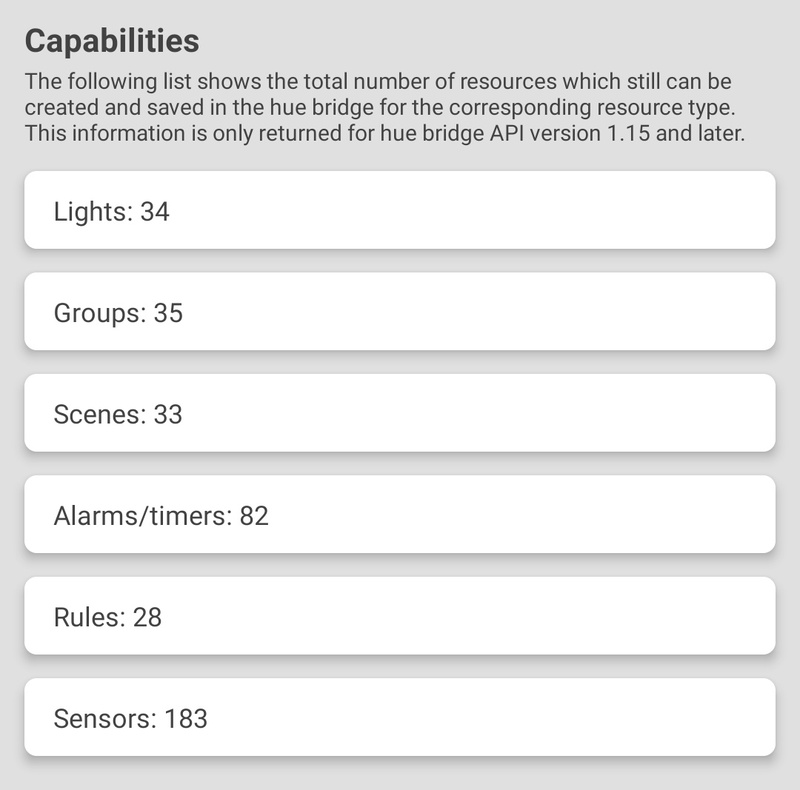View the Rules: 28 card
This screenshot has height=790, width=800.
point(399,616)
